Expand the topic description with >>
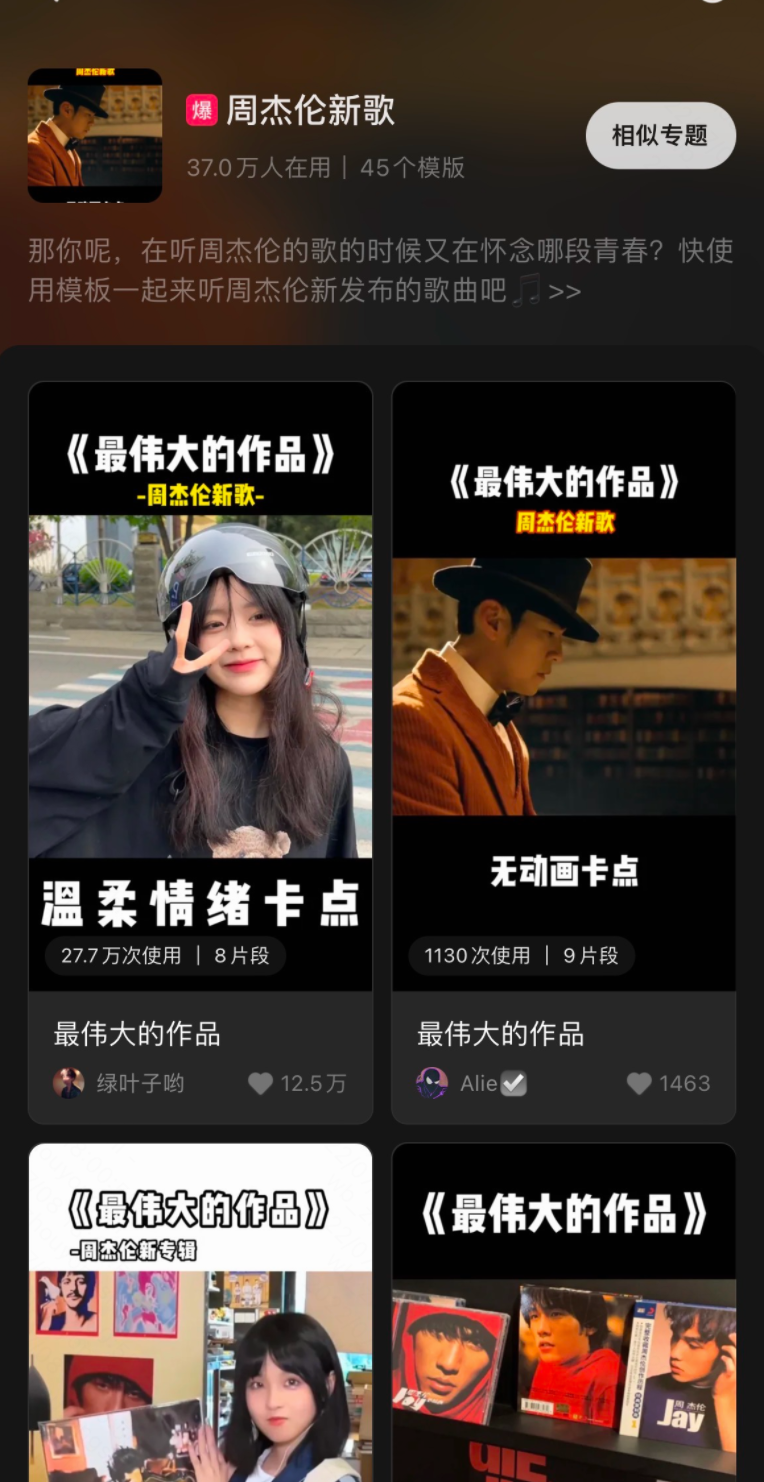 (x=565, y=291)
